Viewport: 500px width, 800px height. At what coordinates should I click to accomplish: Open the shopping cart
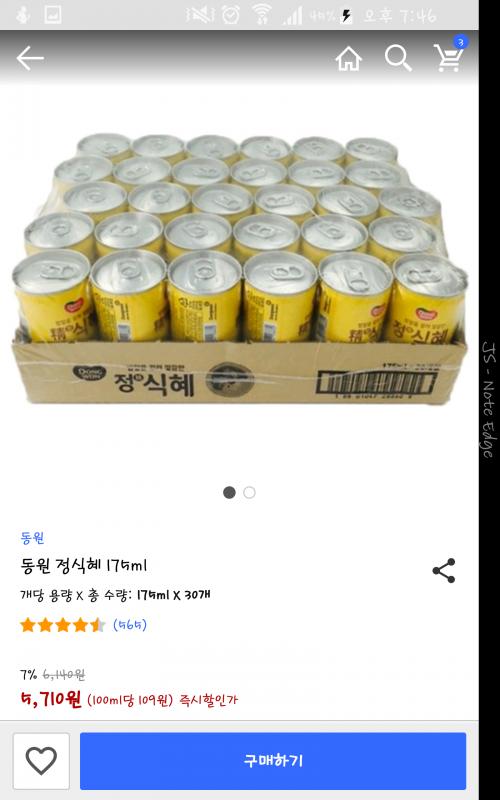[x=449, y=55]
